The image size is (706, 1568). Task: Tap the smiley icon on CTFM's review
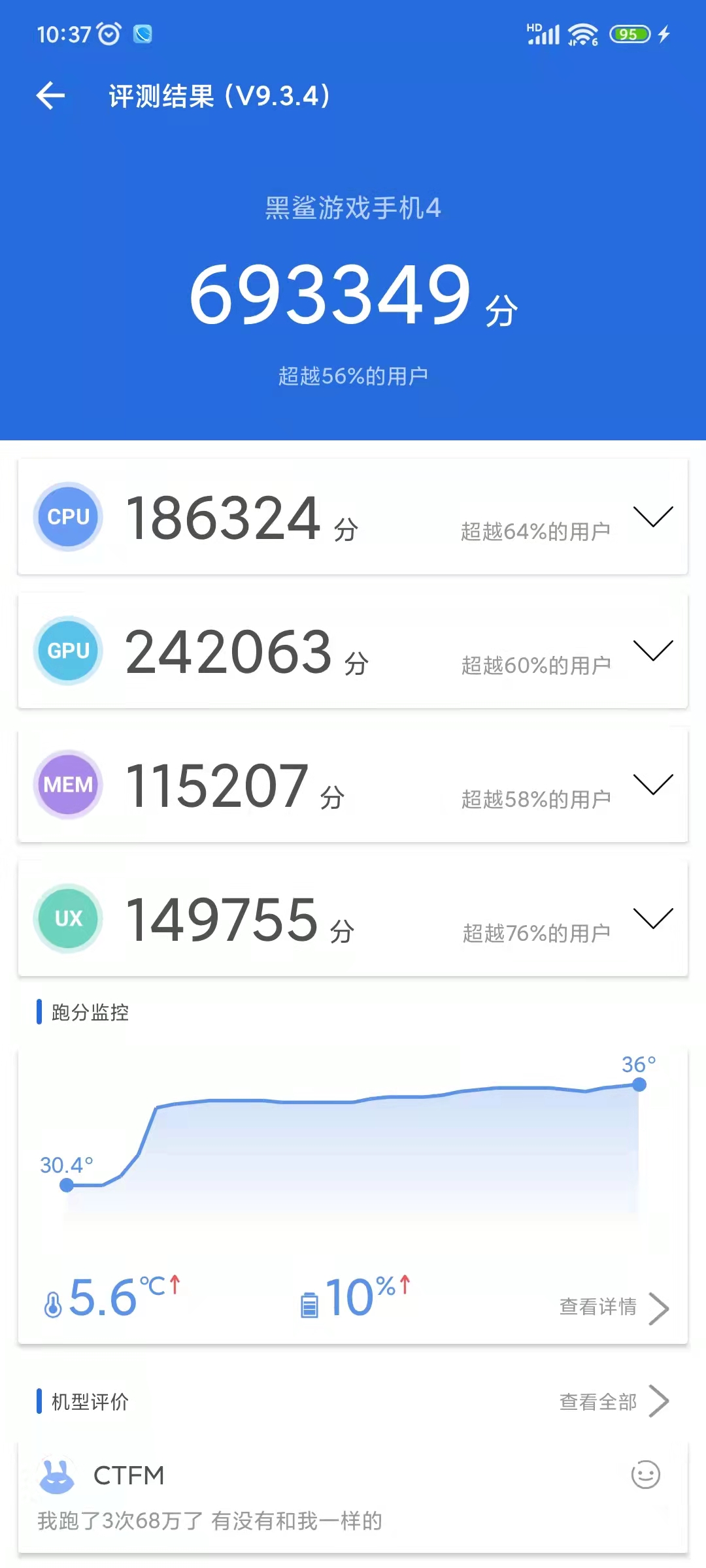pos(645,1475)
